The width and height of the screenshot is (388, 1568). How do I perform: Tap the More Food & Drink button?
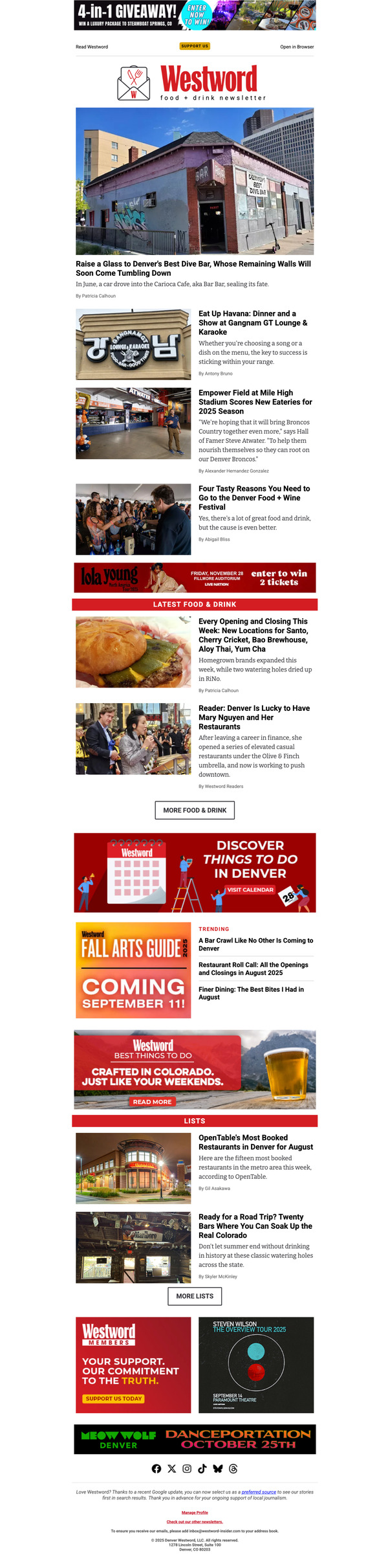[195, 810]
